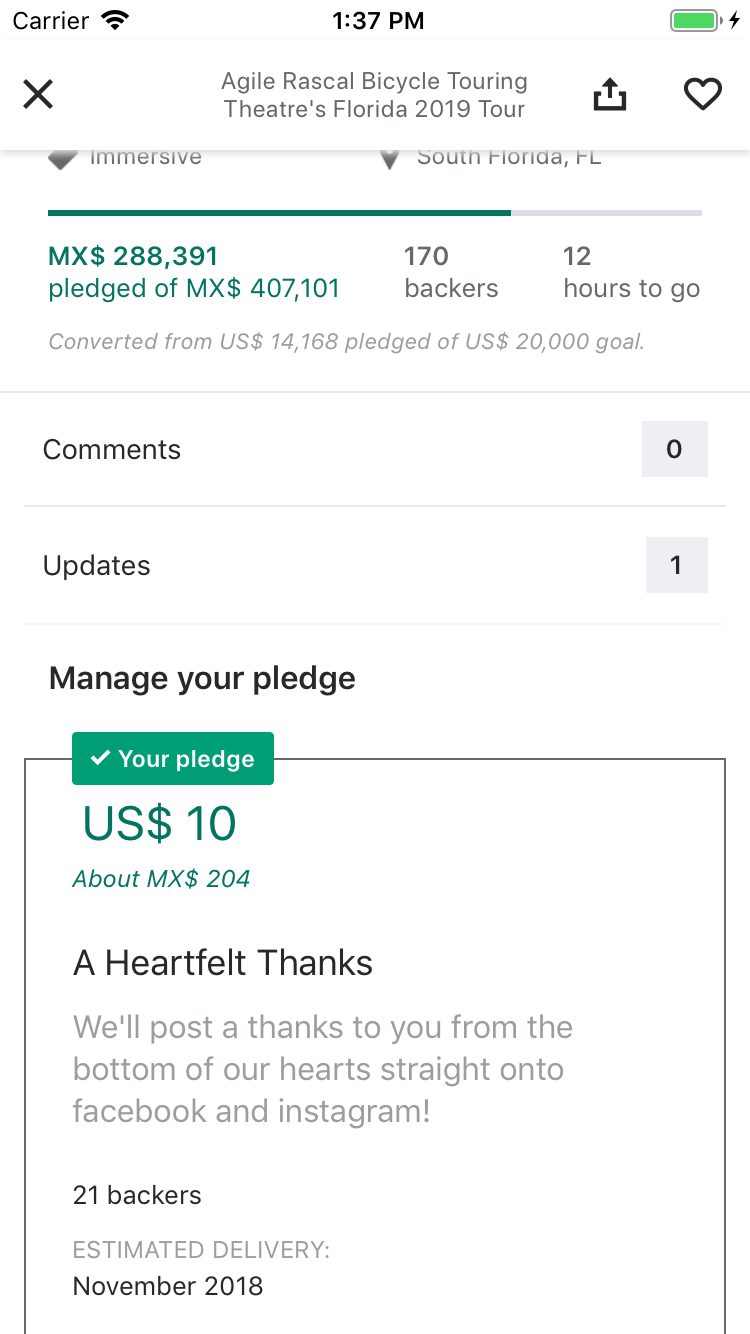The height and width of the screenshot is (1334, 750).
Task: Share this project
Action: pos(609,94)
